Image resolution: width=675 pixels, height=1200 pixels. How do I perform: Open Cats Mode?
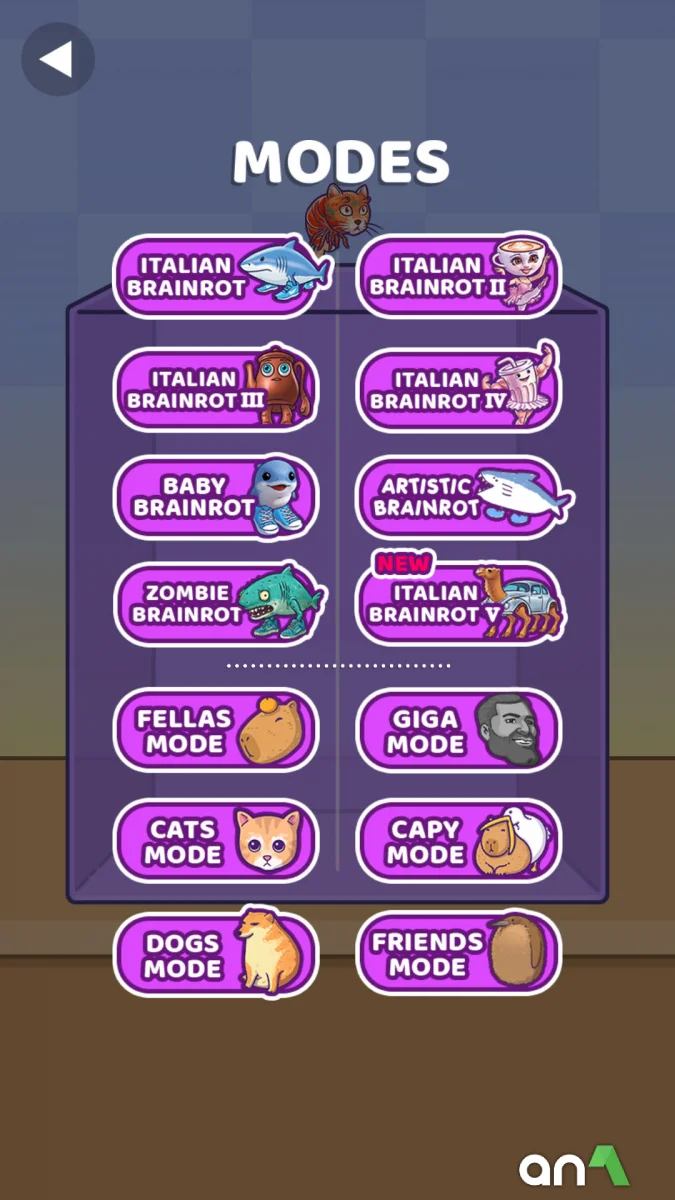click(x=215, y=842)
